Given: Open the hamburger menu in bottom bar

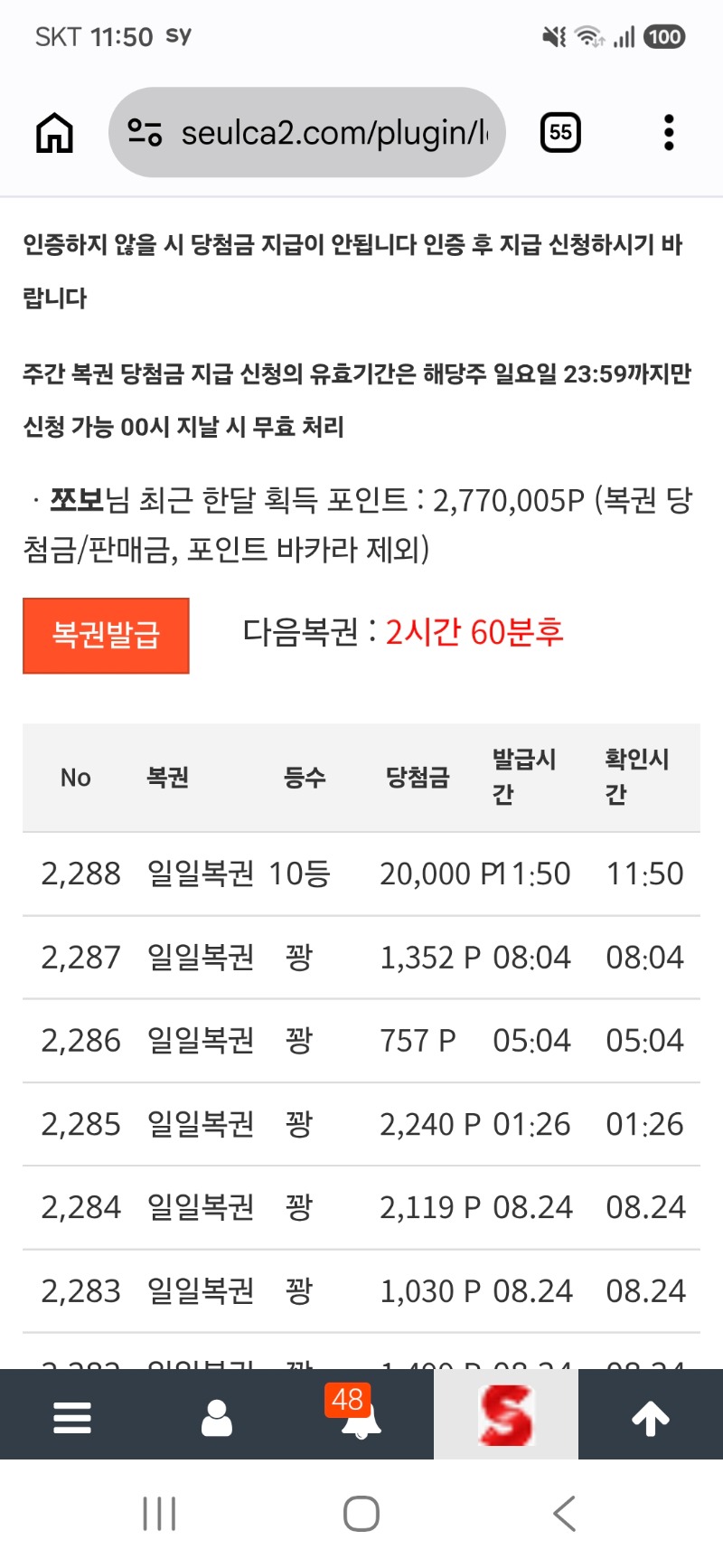Looking at the screenshot, I should 72,1418.
